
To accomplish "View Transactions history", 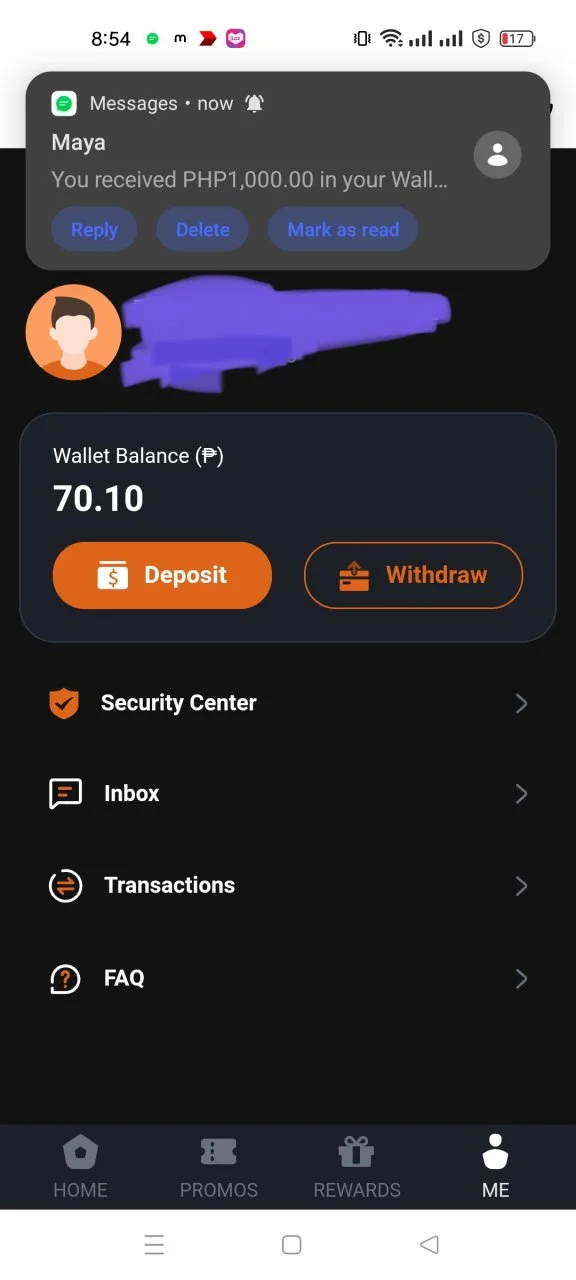I will click(288, 885).
